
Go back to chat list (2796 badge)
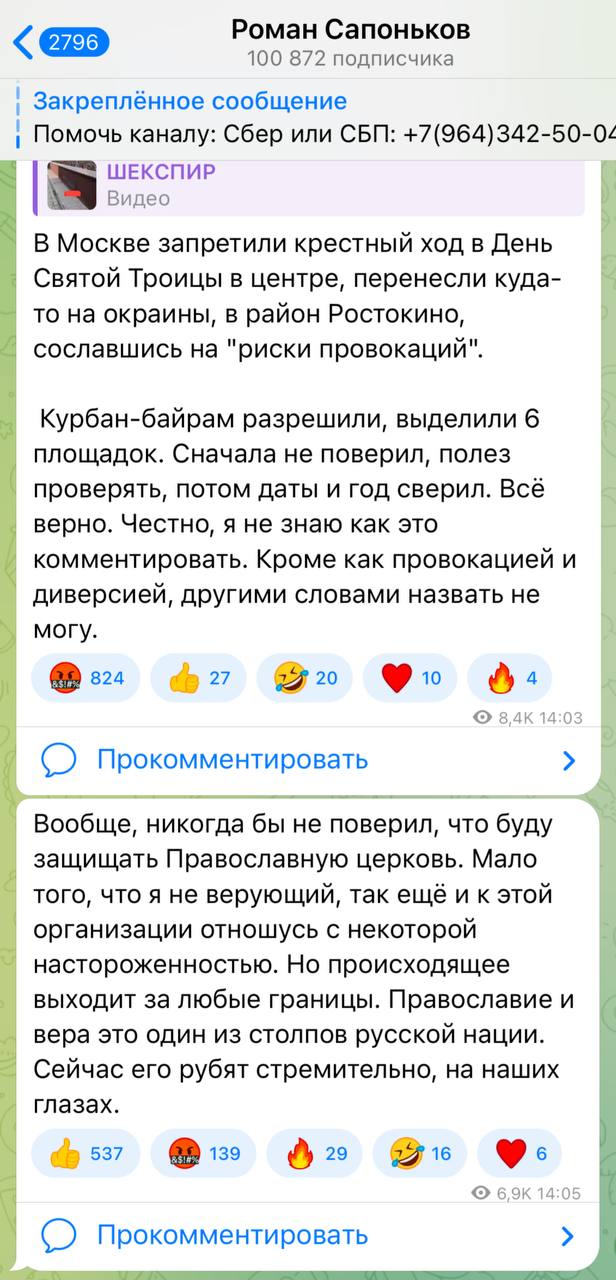point(62,42)
